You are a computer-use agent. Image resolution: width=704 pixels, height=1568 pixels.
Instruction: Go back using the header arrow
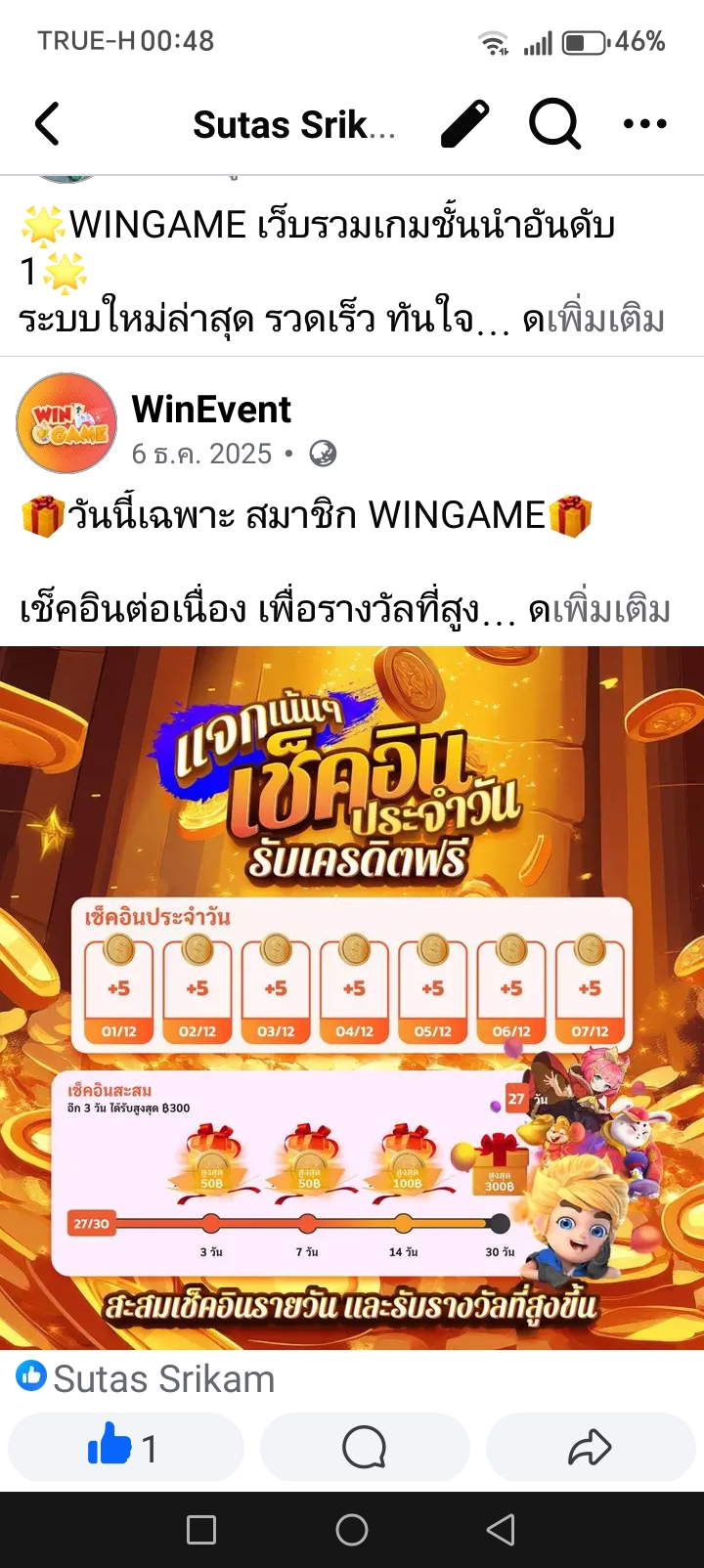coord(47,124)
